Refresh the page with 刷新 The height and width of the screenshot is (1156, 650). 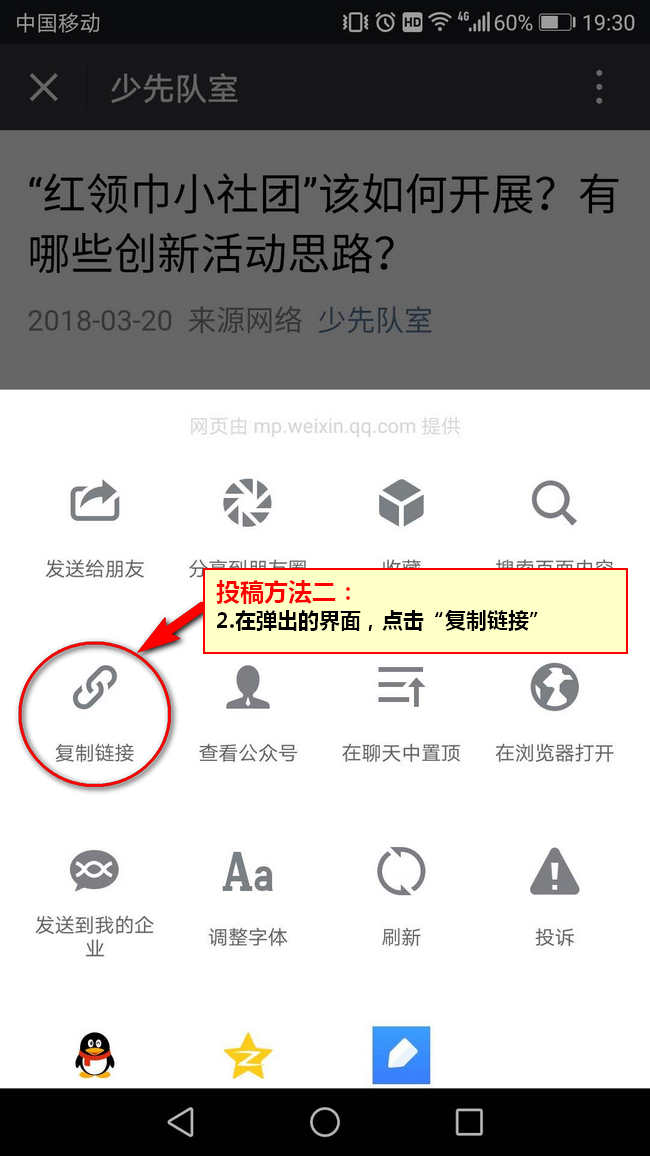point(401,872)
